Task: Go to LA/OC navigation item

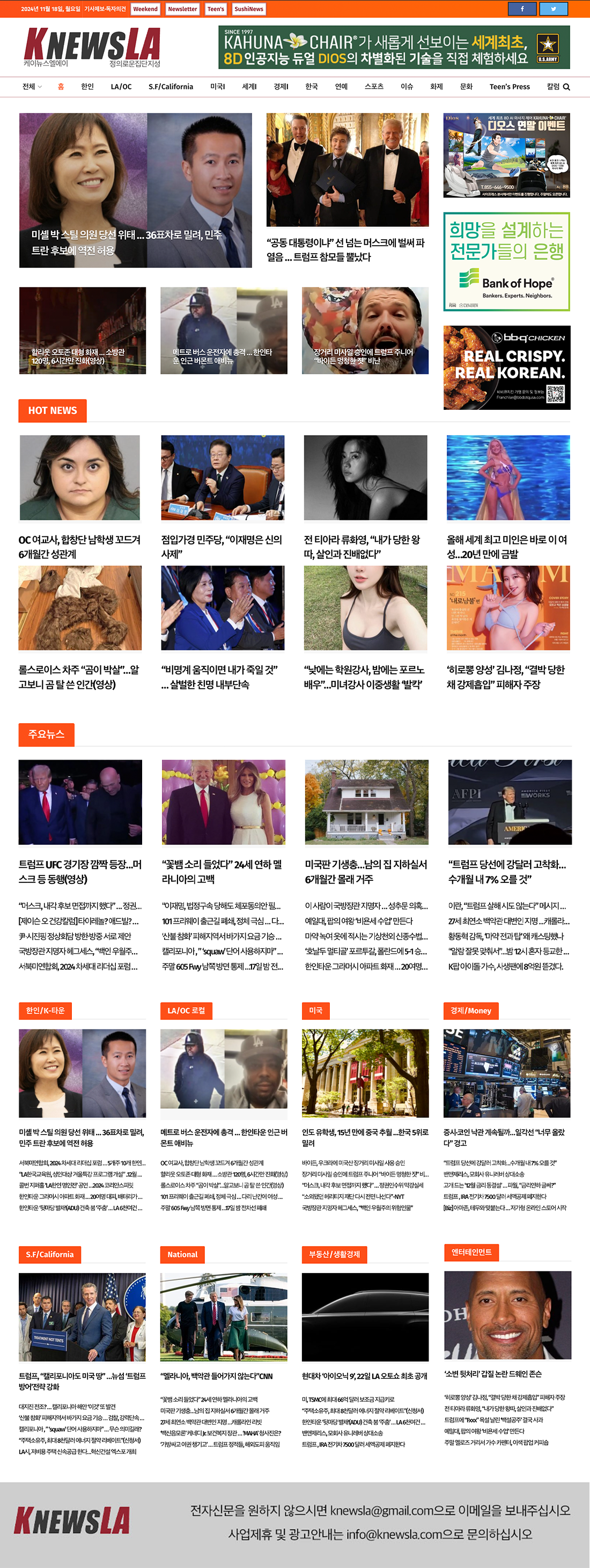Action: pos(121,86)
